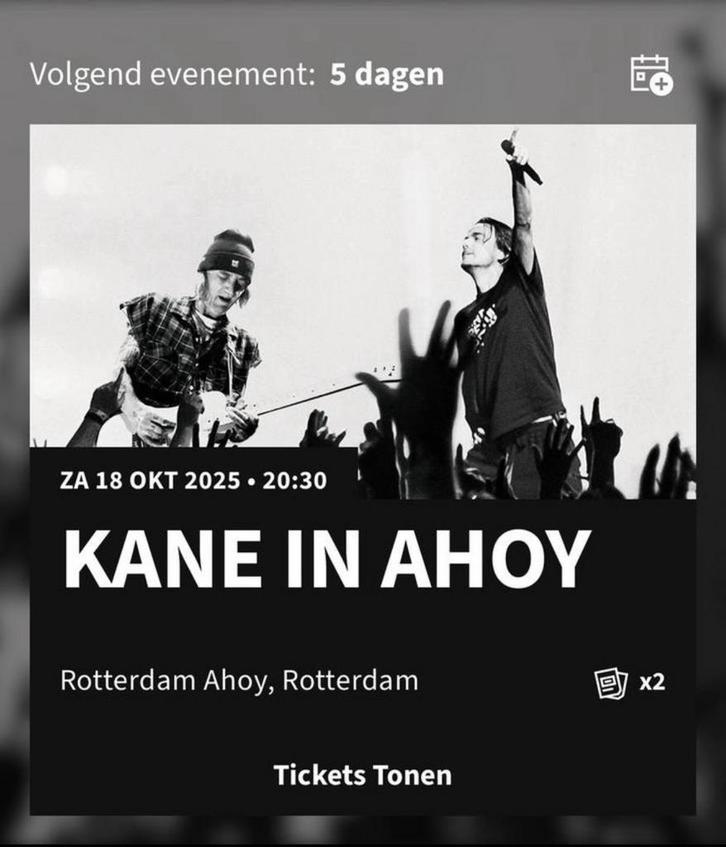Add the event to your calendar
The image size is (726, 847).
tap(651, 74)
